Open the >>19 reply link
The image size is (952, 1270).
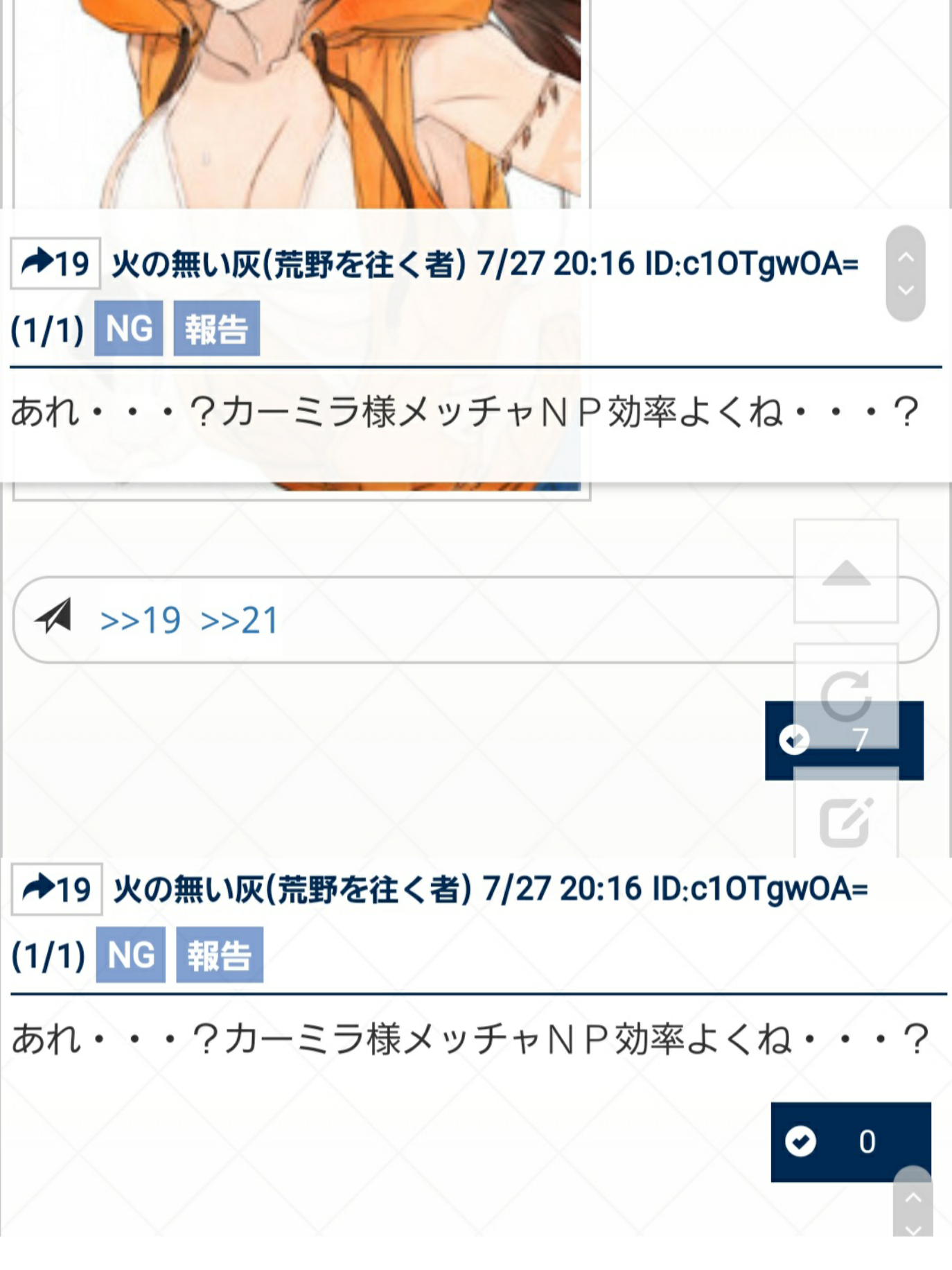coord(141,620)
